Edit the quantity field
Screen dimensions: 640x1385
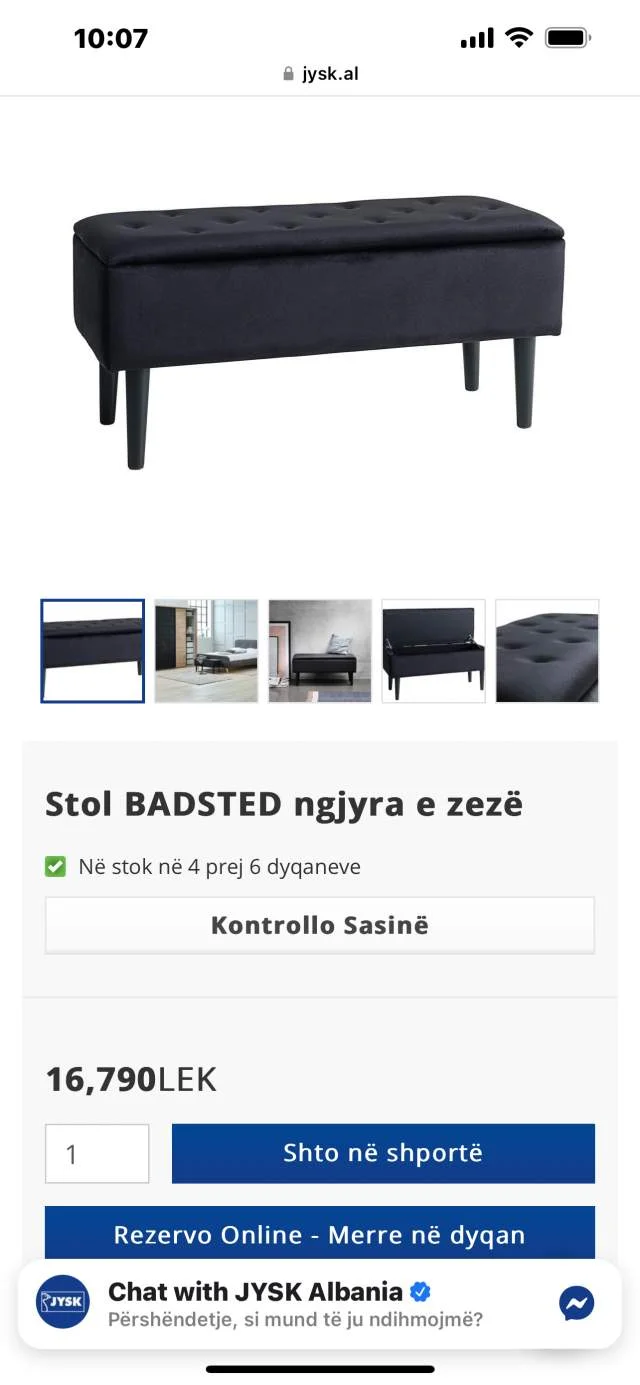click(97, 1154)
